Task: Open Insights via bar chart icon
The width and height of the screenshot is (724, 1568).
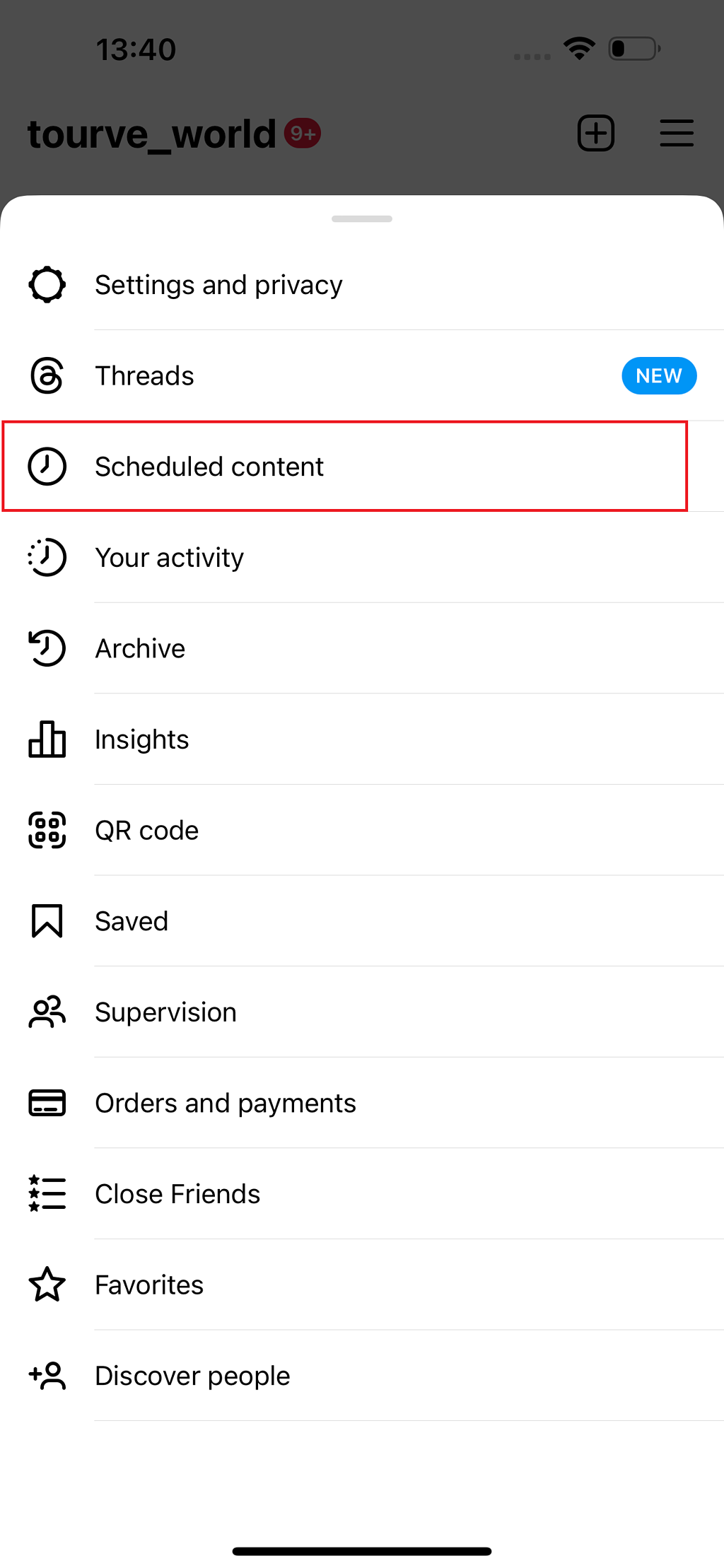Action: [47, 739]
